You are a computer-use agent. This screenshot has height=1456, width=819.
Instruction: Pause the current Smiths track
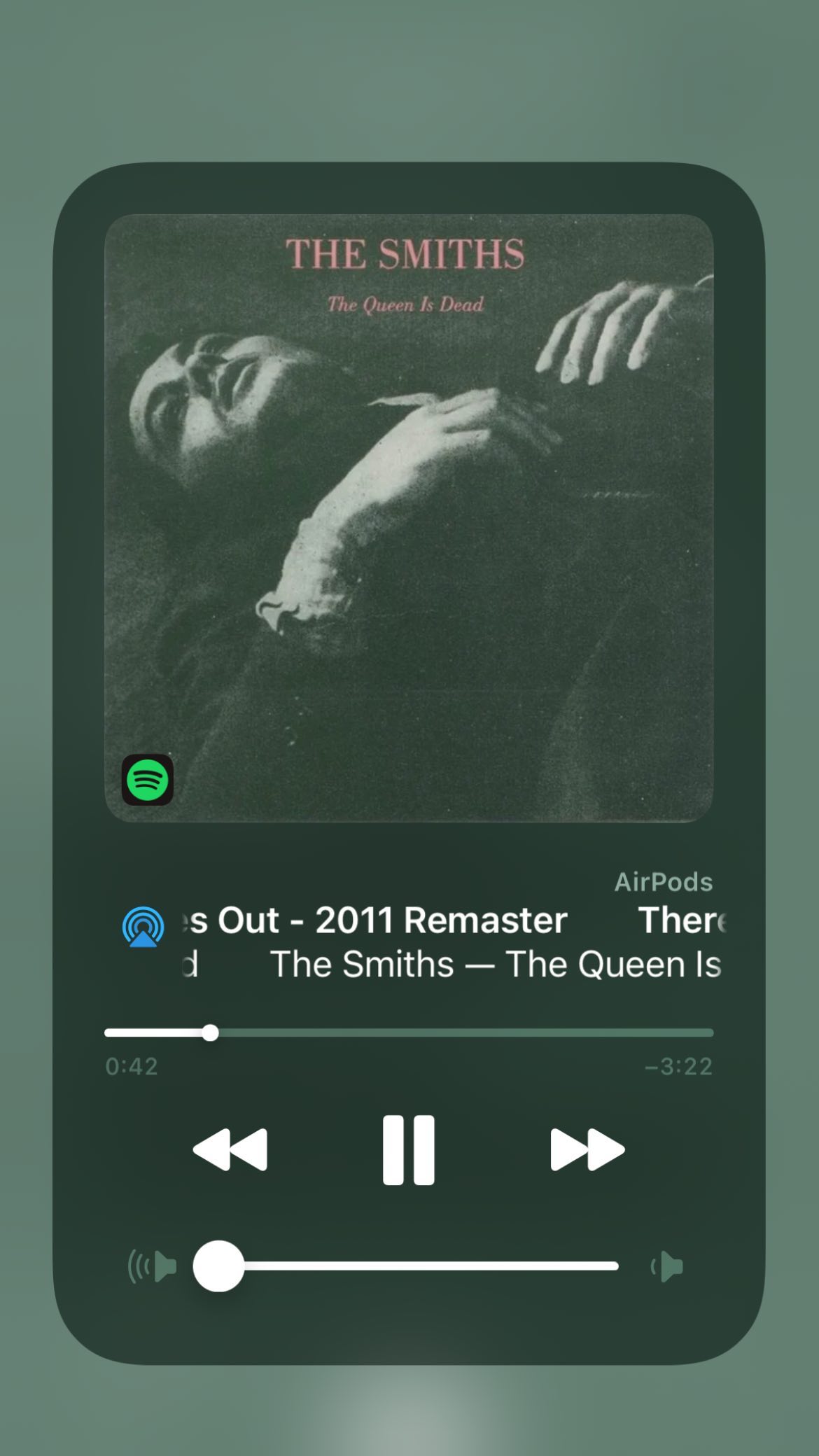[409, 1149]
